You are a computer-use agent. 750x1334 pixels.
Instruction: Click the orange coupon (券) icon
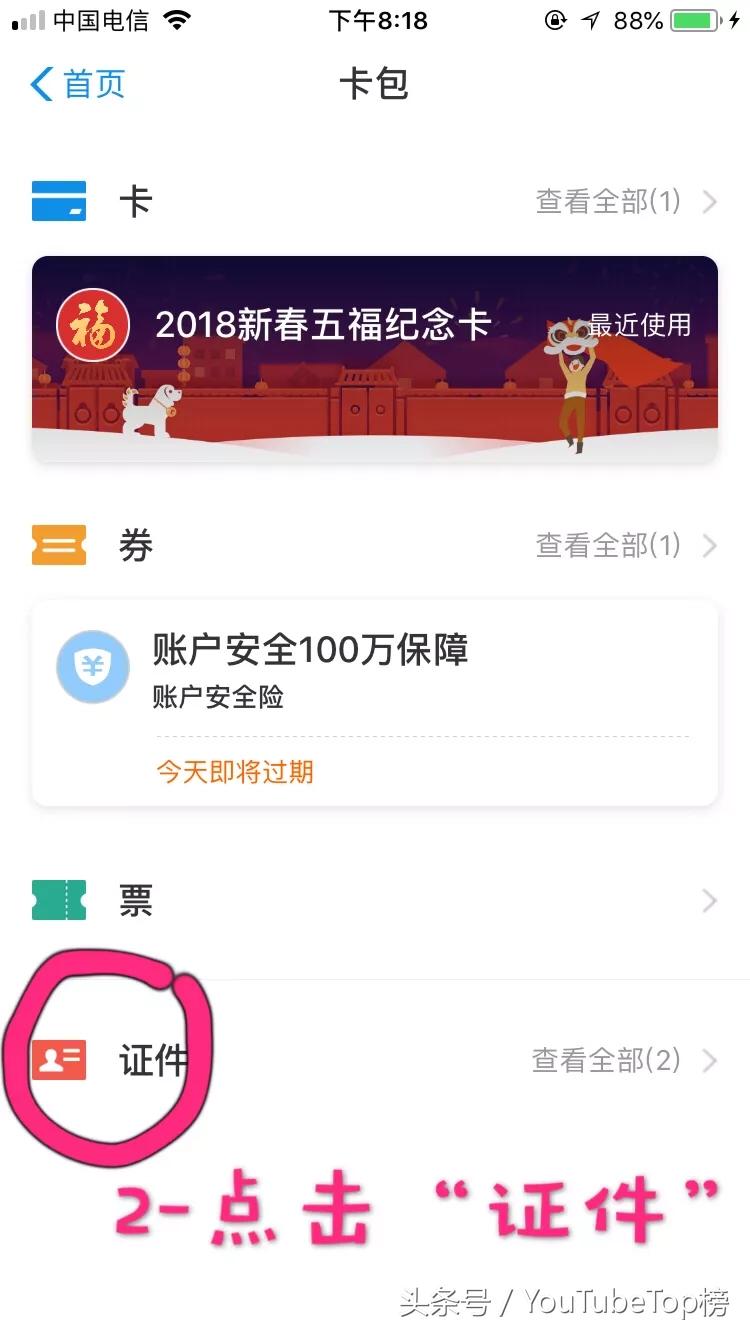pos(58,545)
